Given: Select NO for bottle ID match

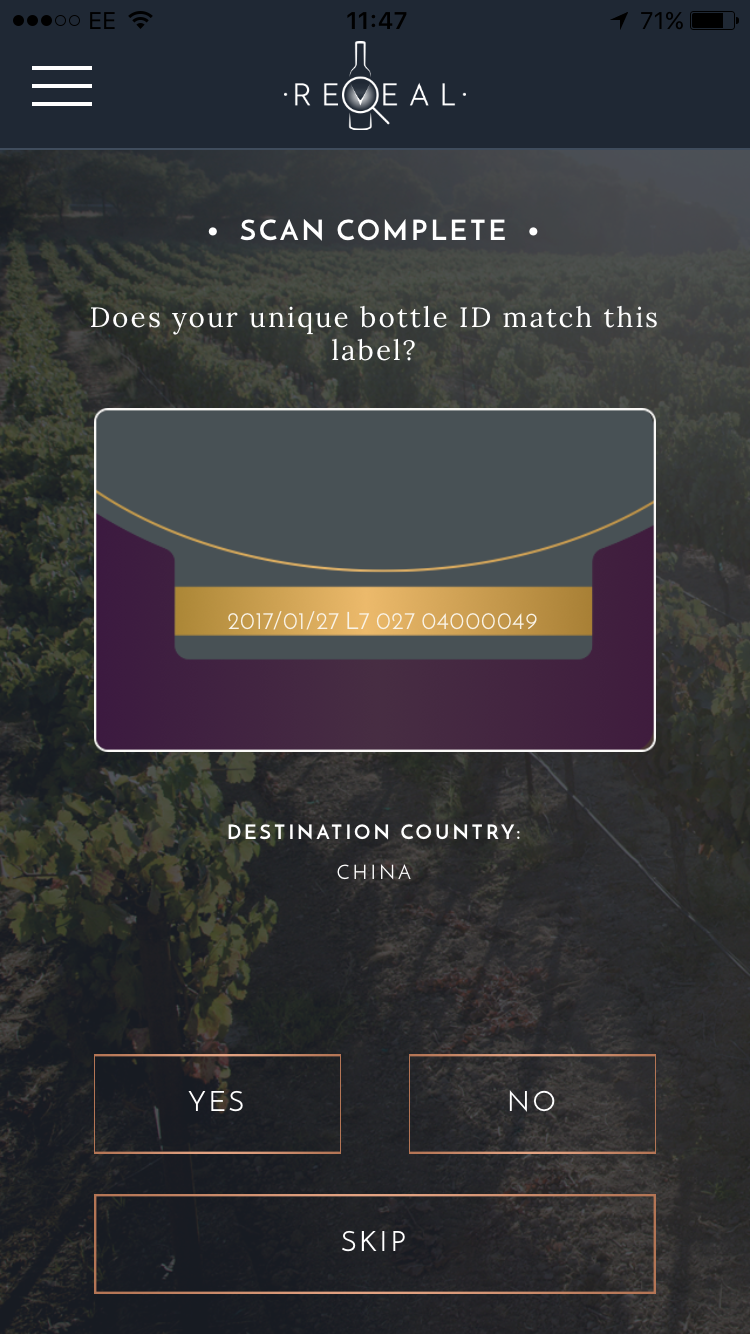Looking at the screenshot, I should click(x=532, y=1103).
